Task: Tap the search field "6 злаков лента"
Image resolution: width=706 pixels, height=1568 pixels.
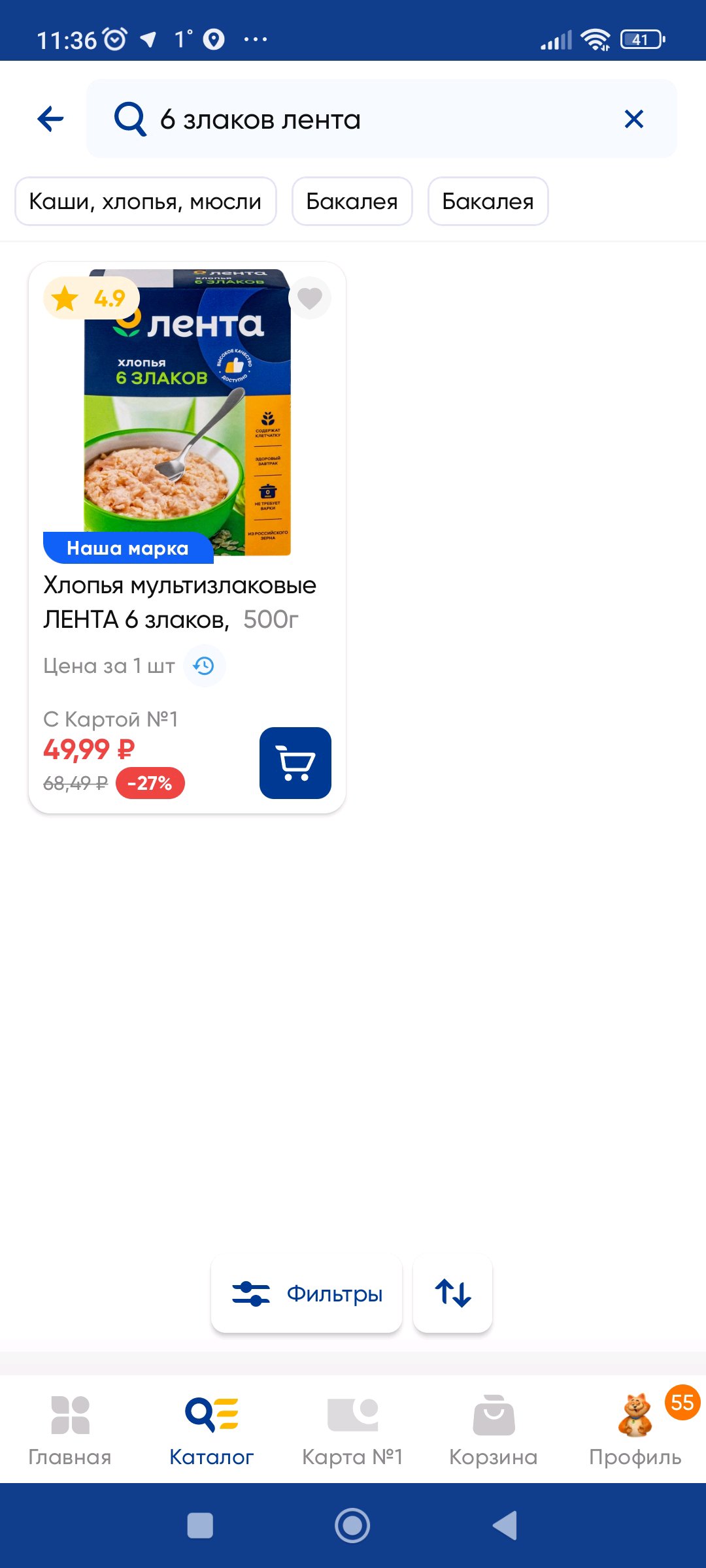Action: click(382, 119)
